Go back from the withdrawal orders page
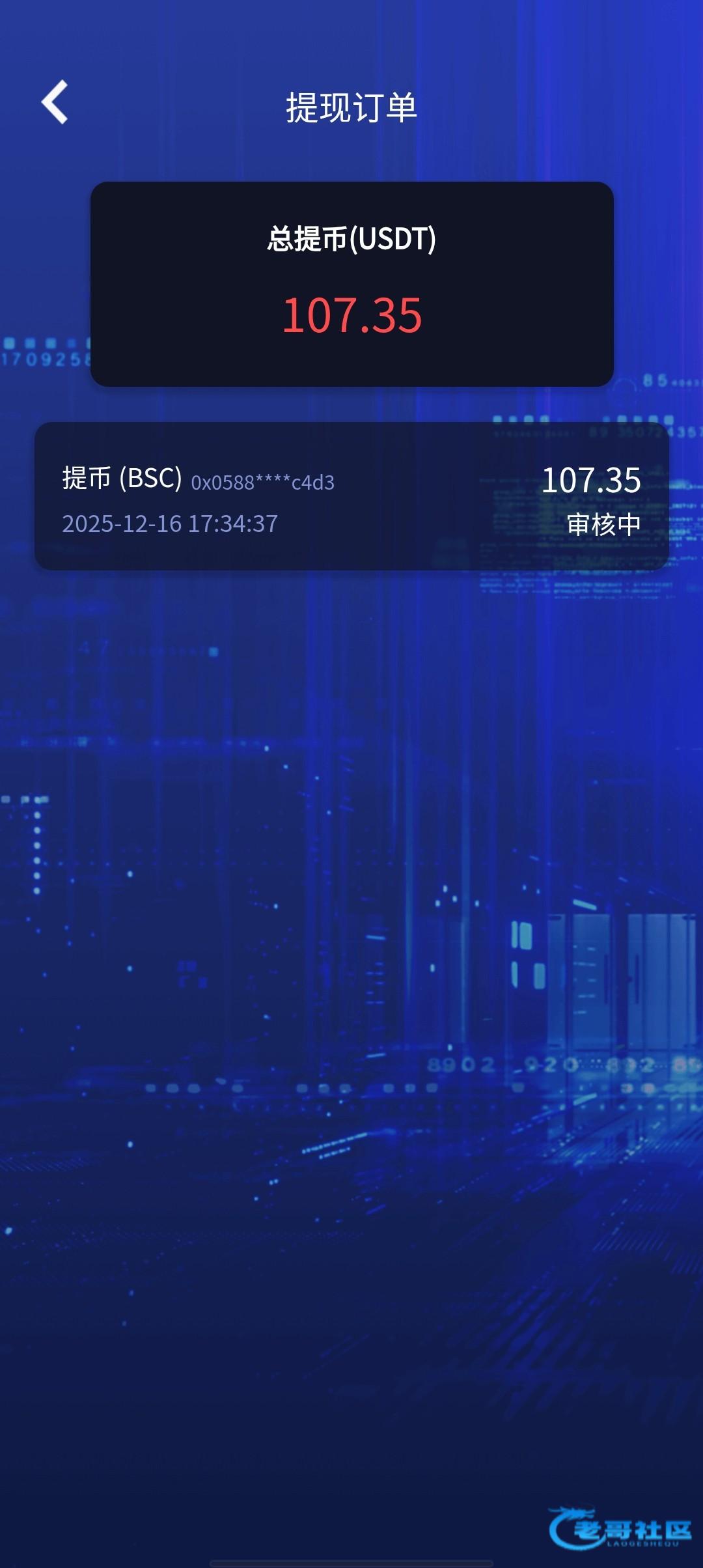 pos(55,102)
